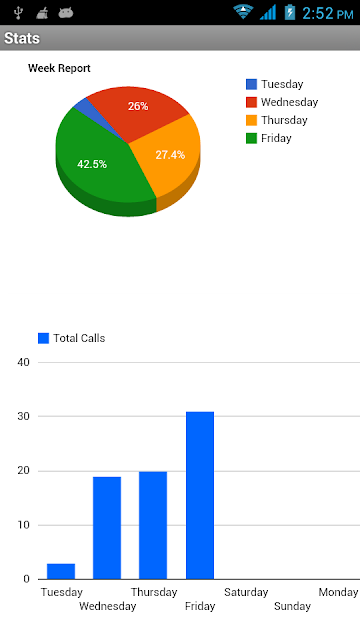Tap the Total Calls legend entry
The height and width of the screenshot is (640, 360).
[72, 338]
